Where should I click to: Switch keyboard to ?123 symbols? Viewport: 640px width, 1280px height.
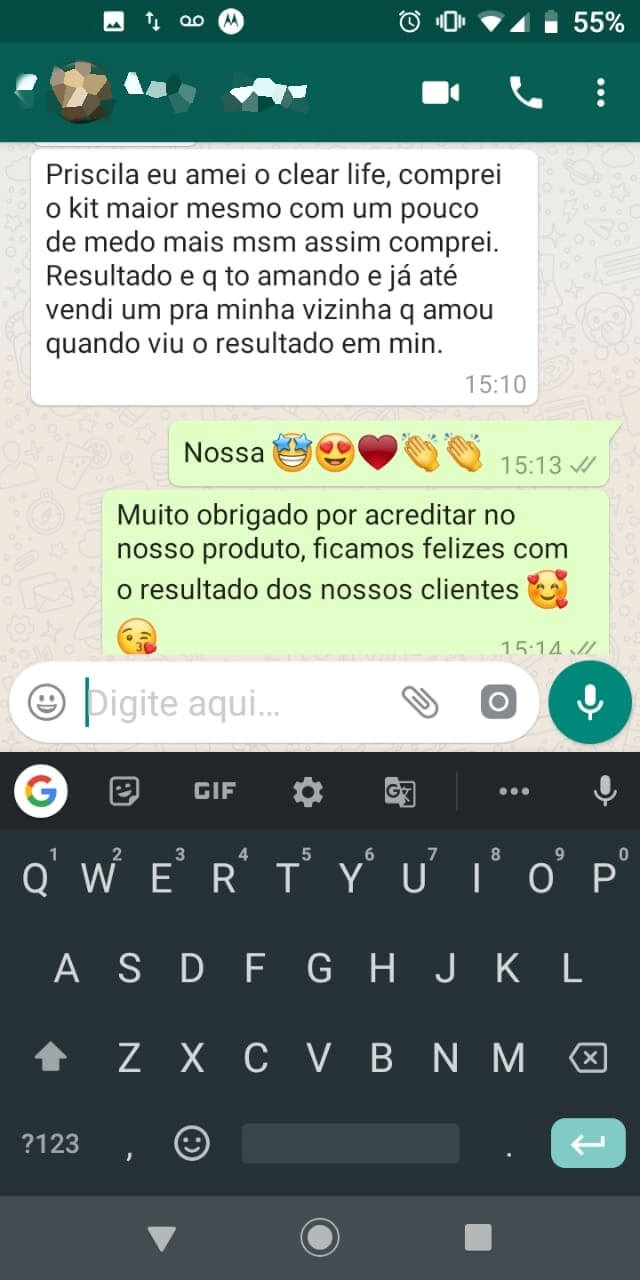(50, 1143)
